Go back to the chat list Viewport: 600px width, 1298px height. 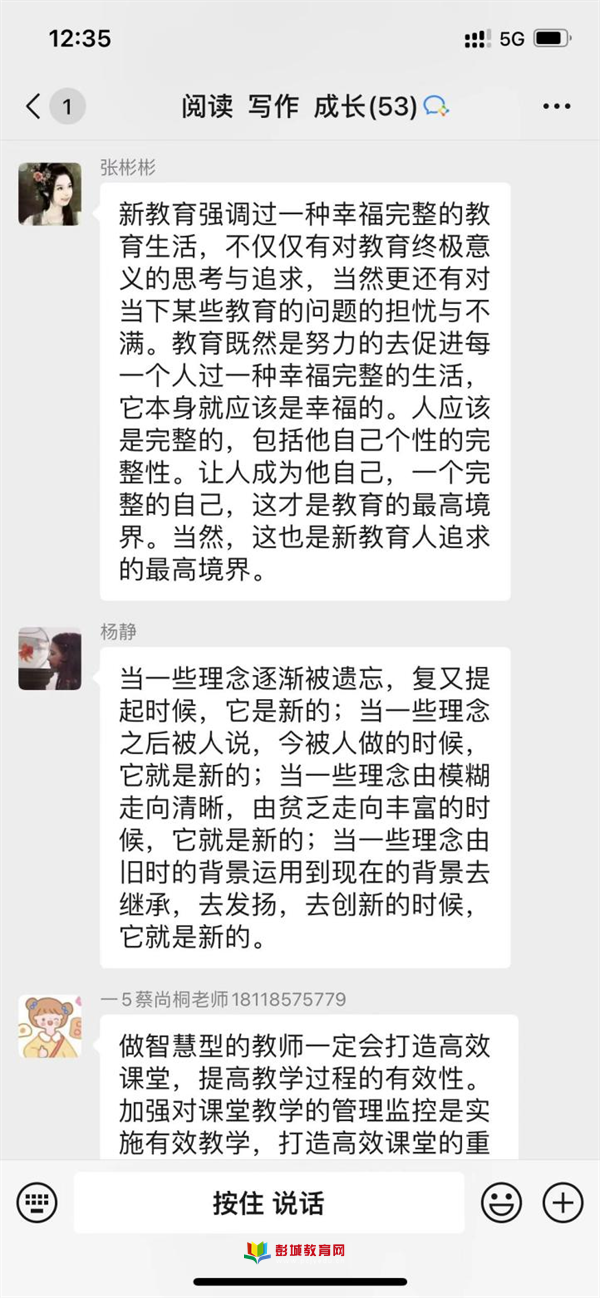35,107
